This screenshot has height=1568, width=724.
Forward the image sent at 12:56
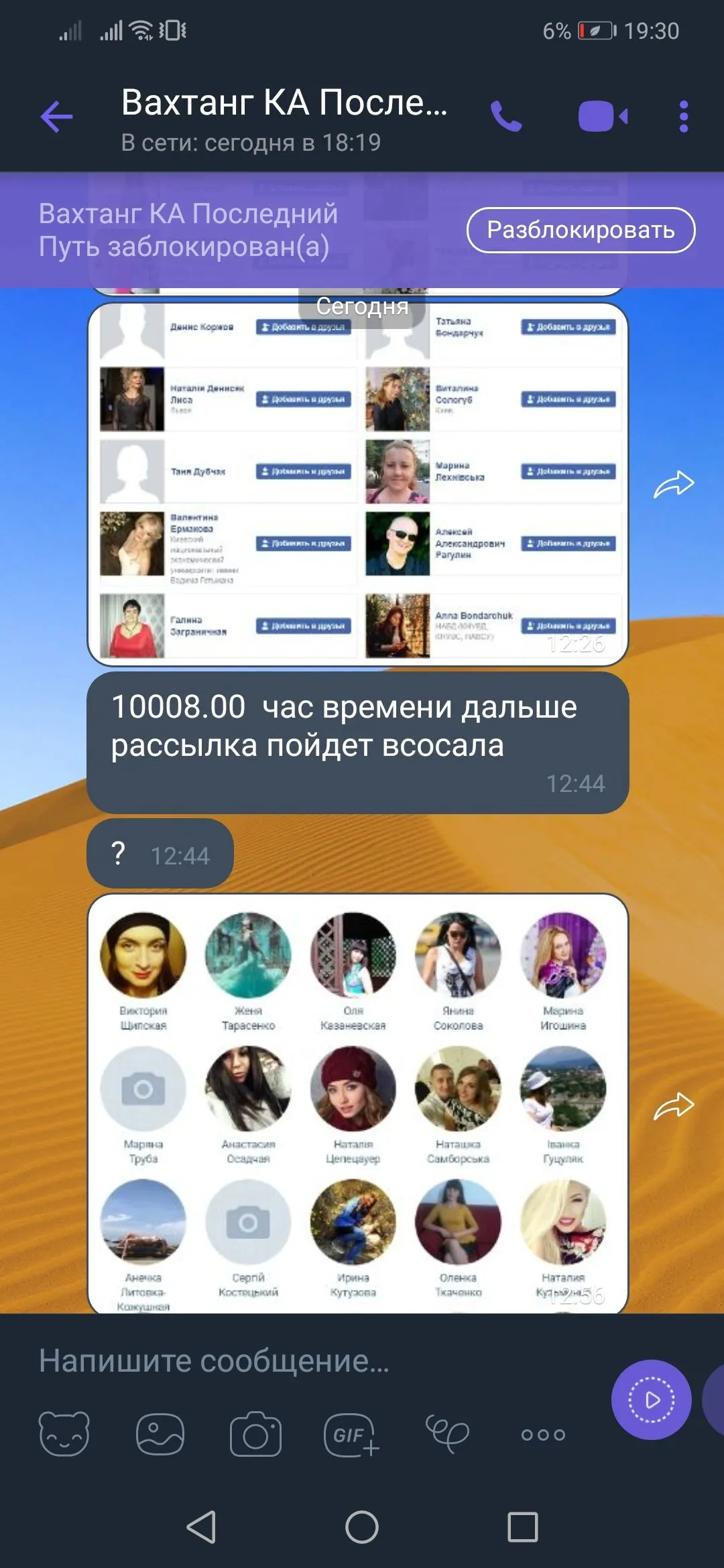point(674,1106)
